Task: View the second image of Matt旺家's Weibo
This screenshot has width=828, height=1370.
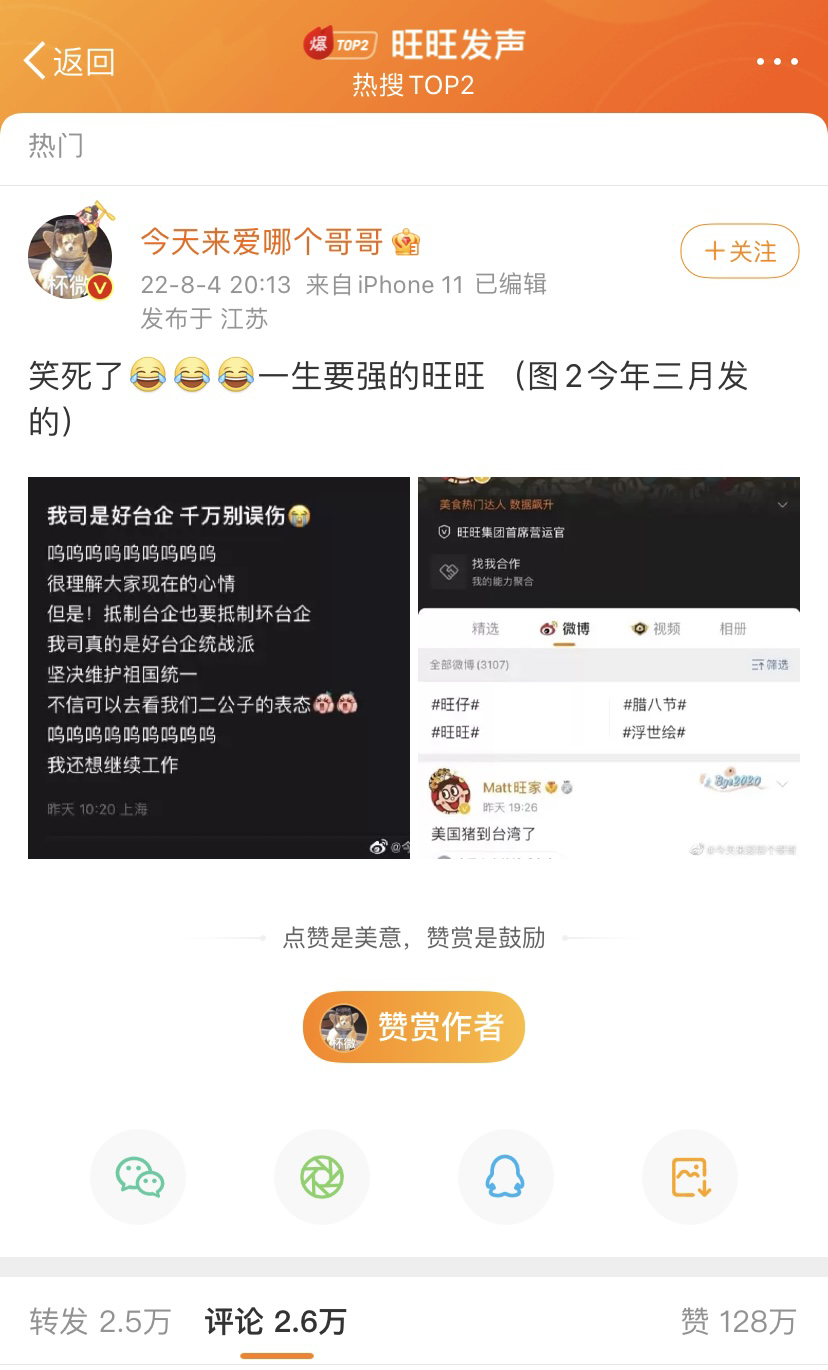Action: click(x=609, y=667)
